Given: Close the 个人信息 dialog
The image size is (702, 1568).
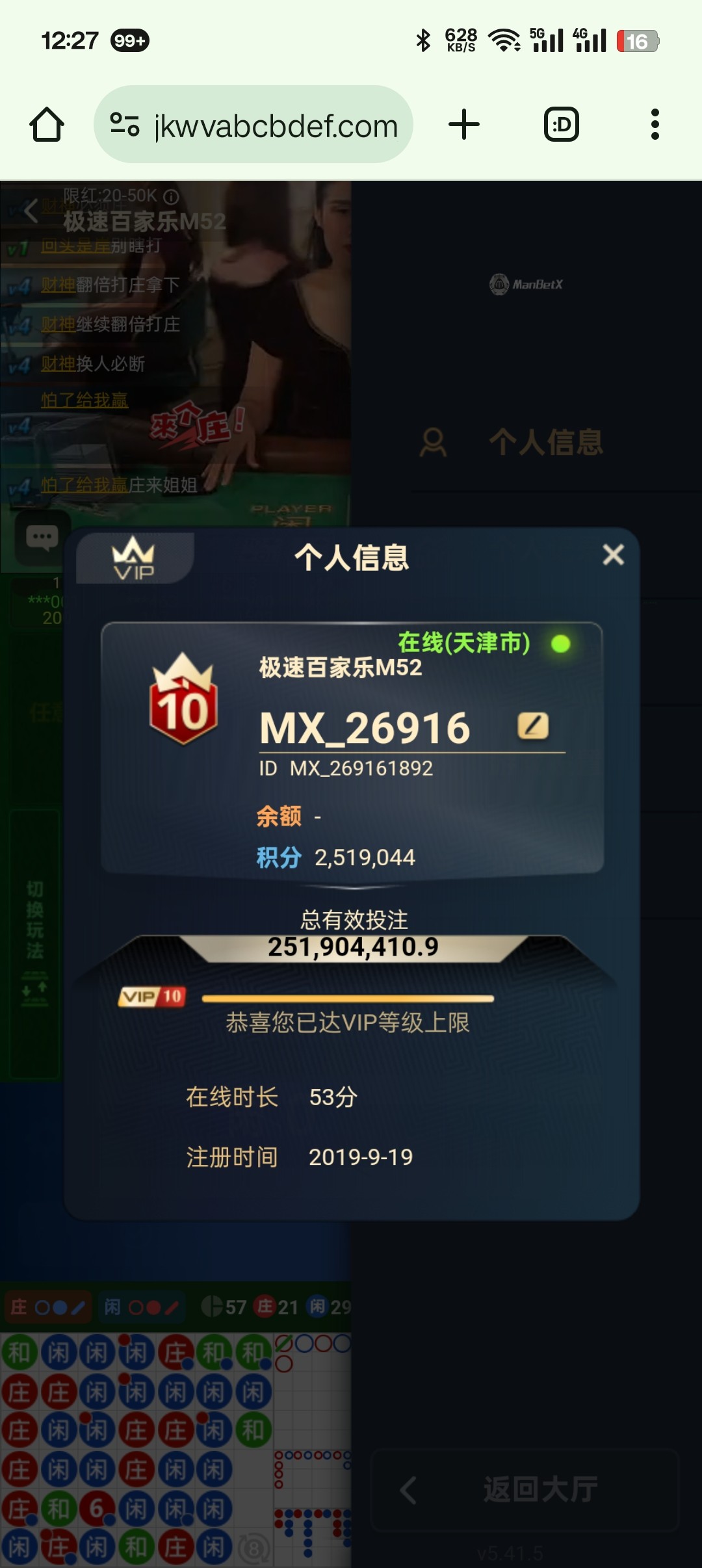Looking at the screenshot, I should pyautogui.click(x=613, y=555).
